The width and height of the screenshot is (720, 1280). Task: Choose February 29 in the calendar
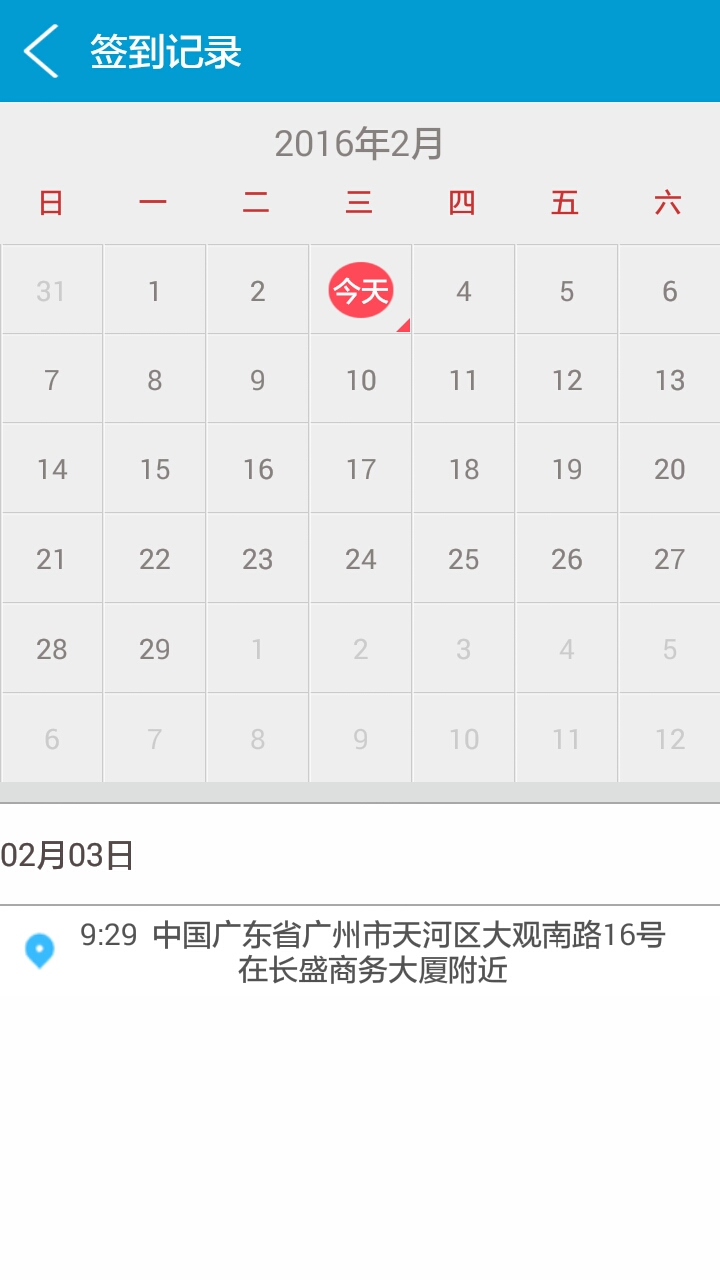point(154,649)
